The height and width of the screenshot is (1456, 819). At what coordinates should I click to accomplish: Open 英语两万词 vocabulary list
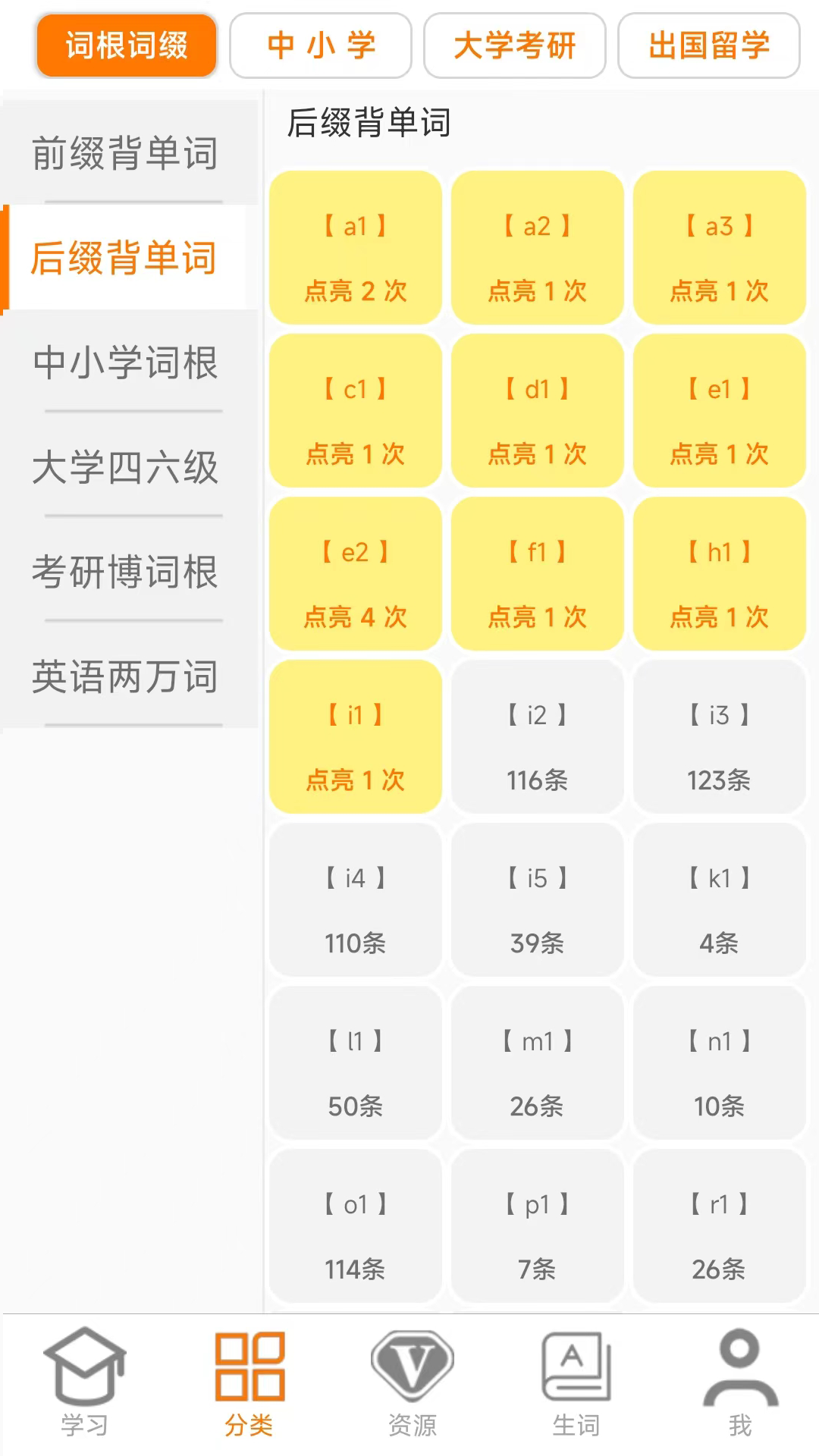(125, 677)
